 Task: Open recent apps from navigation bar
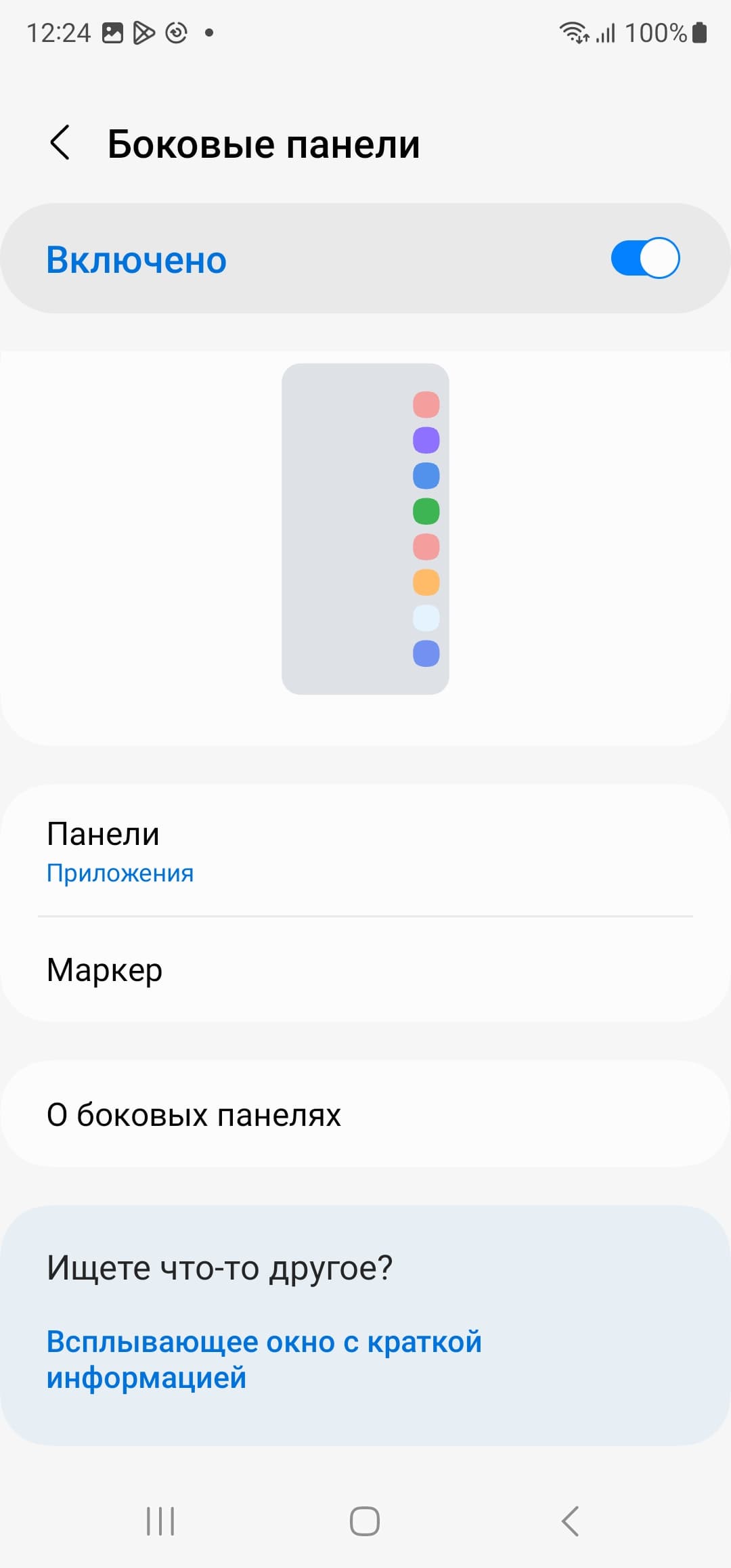coord(160,1521)
